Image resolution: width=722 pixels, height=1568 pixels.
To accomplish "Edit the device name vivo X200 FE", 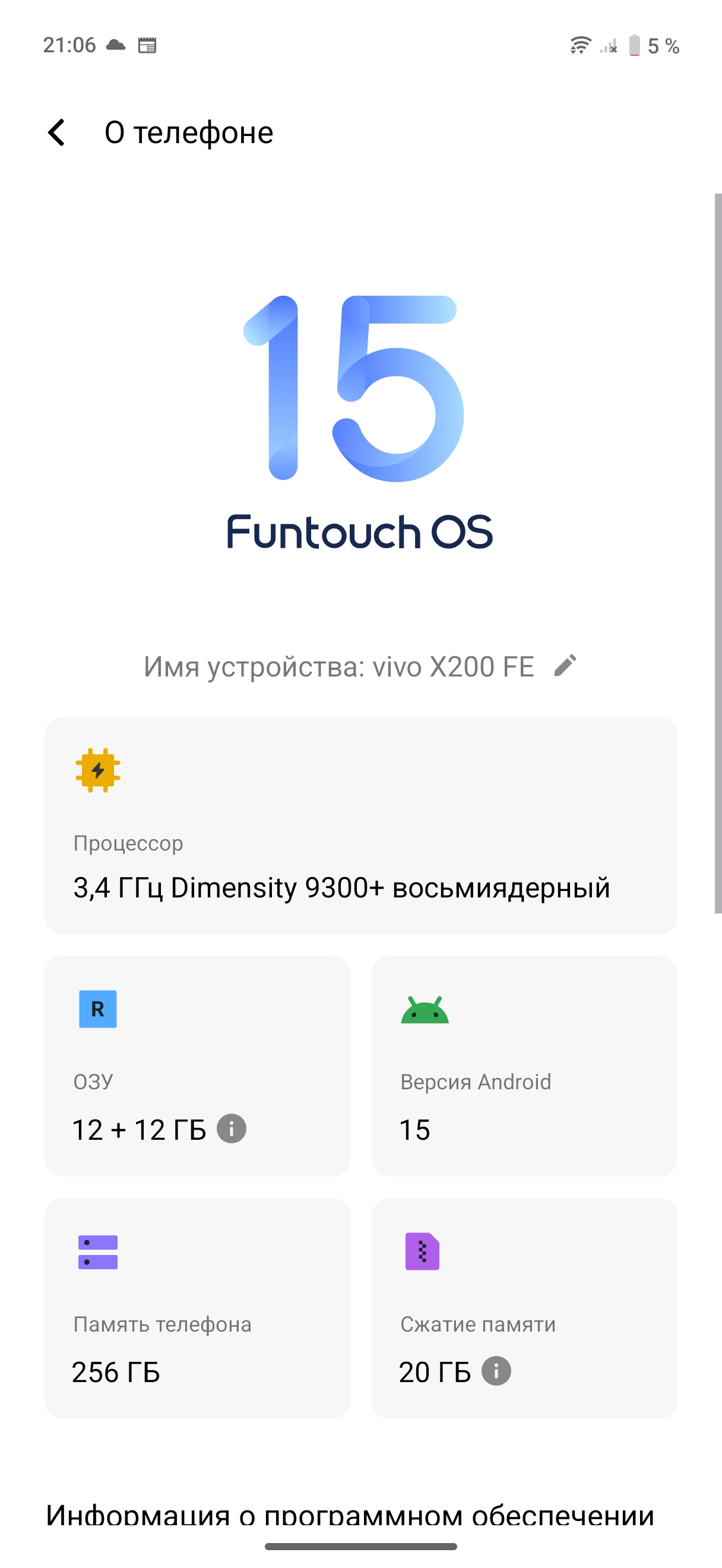I will click(x=565, y=666).
